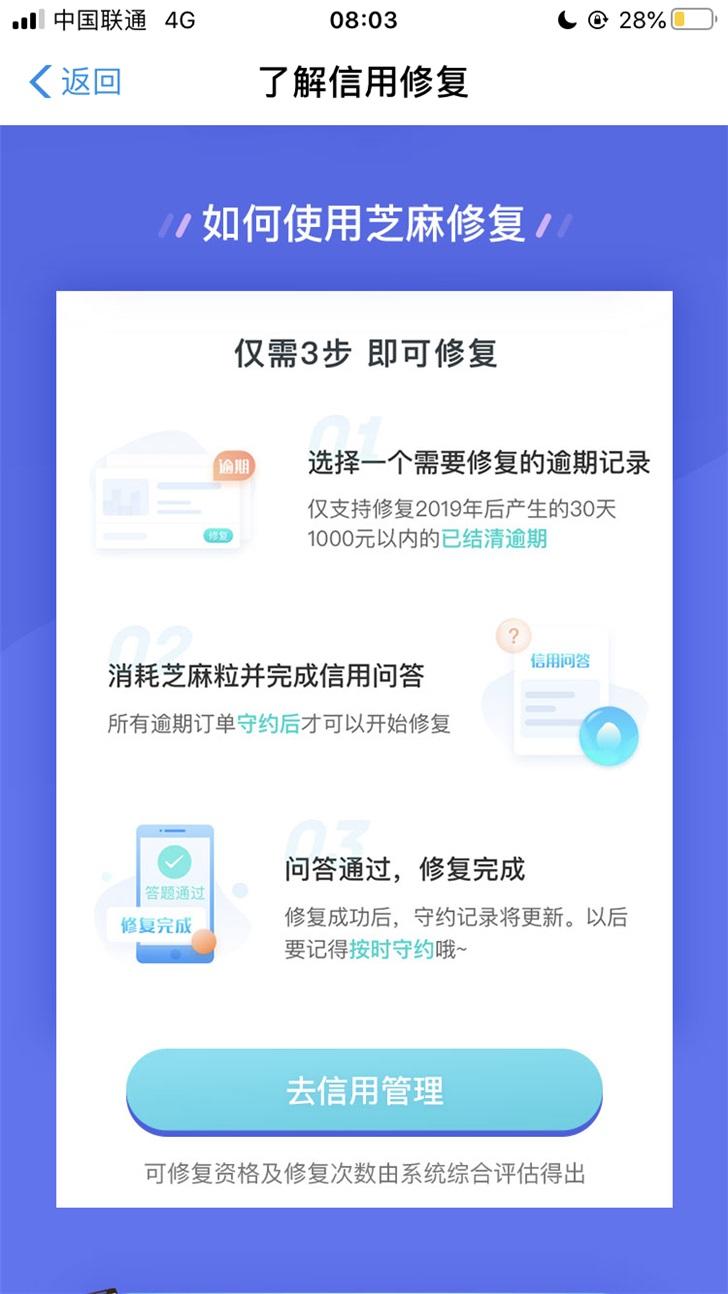Screen dimensions: 728x1294
Task: Go back using the 返回 button
Action: tap(75, 82)
